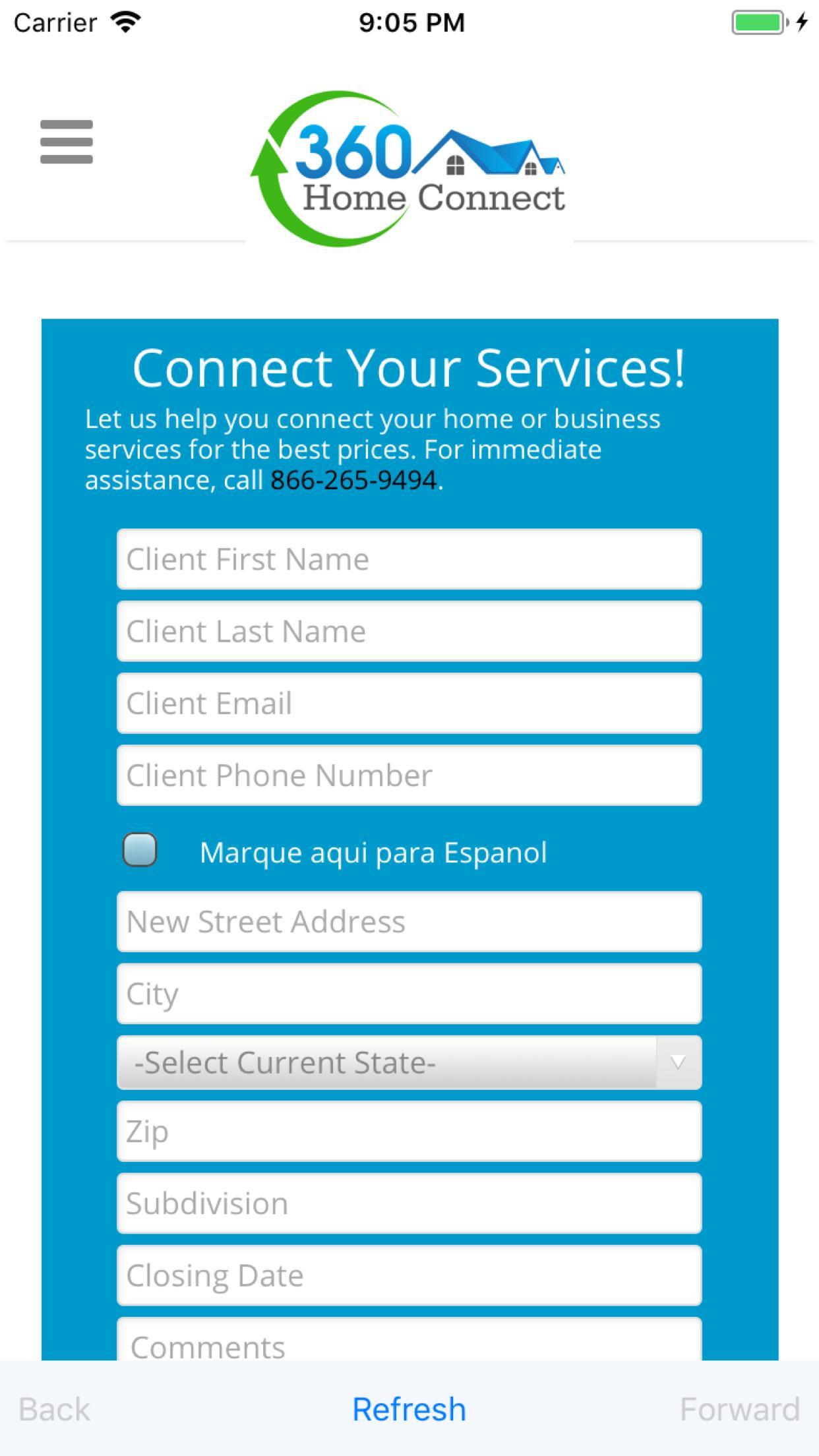Call the 866-265-9494 phone link
Image resolution: width=819 pixels, height=1456 pixels.
point(354,479)
